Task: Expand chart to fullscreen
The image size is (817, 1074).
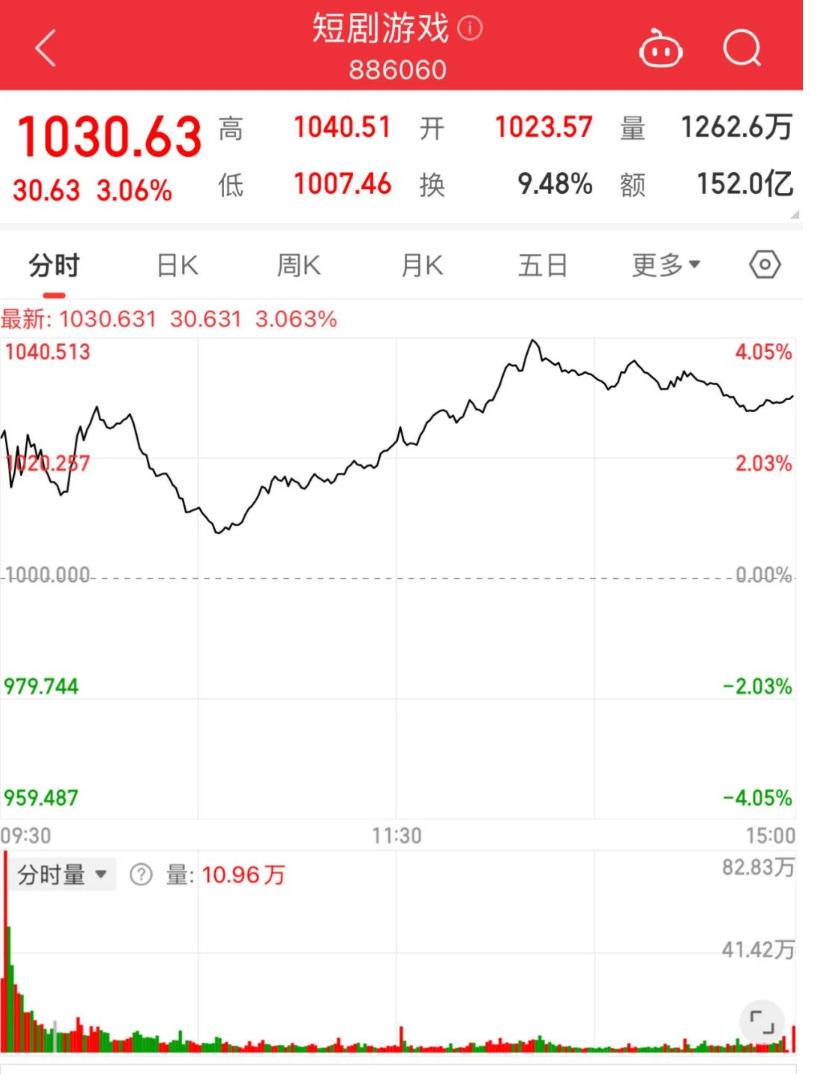Action: coord(764,1021)
